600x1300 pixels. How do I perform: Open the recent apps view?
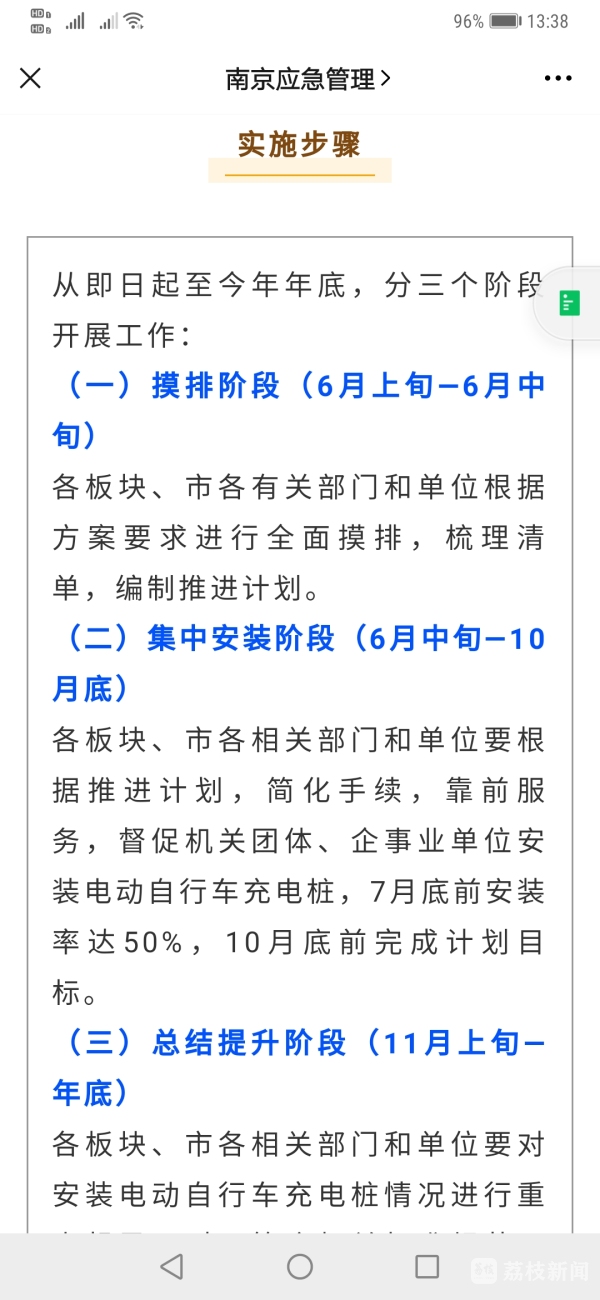(x=427, y=1266)
